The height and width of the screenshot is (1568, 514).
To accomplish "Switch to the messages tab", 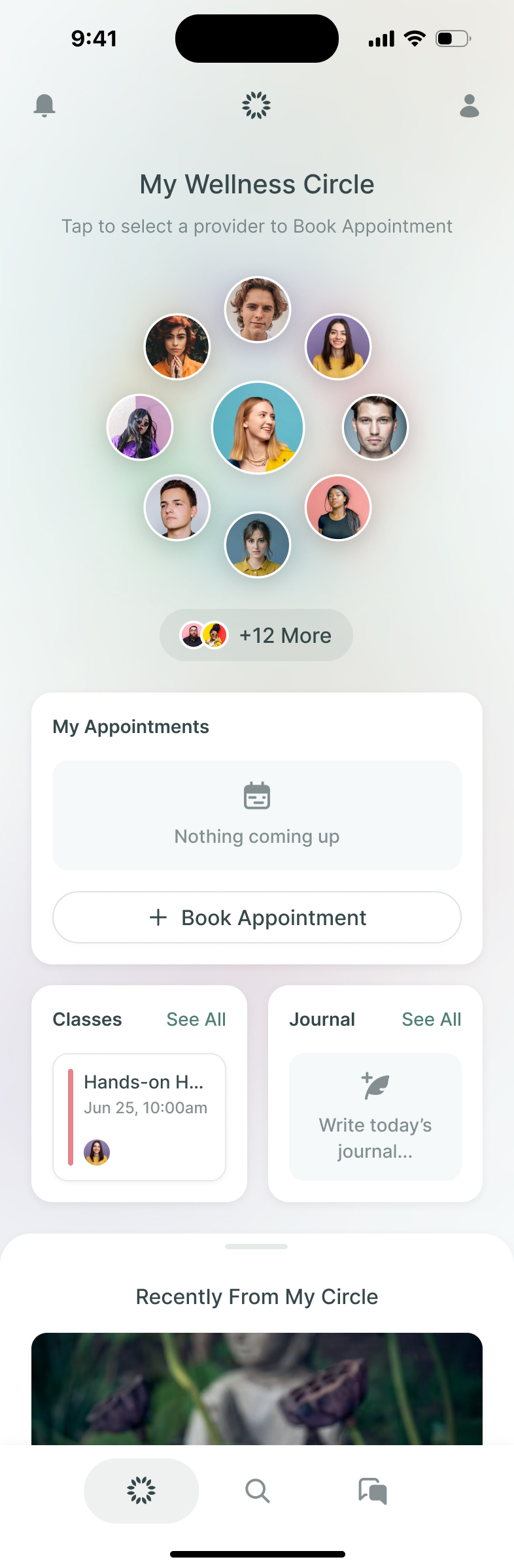I will (373, 1491).
